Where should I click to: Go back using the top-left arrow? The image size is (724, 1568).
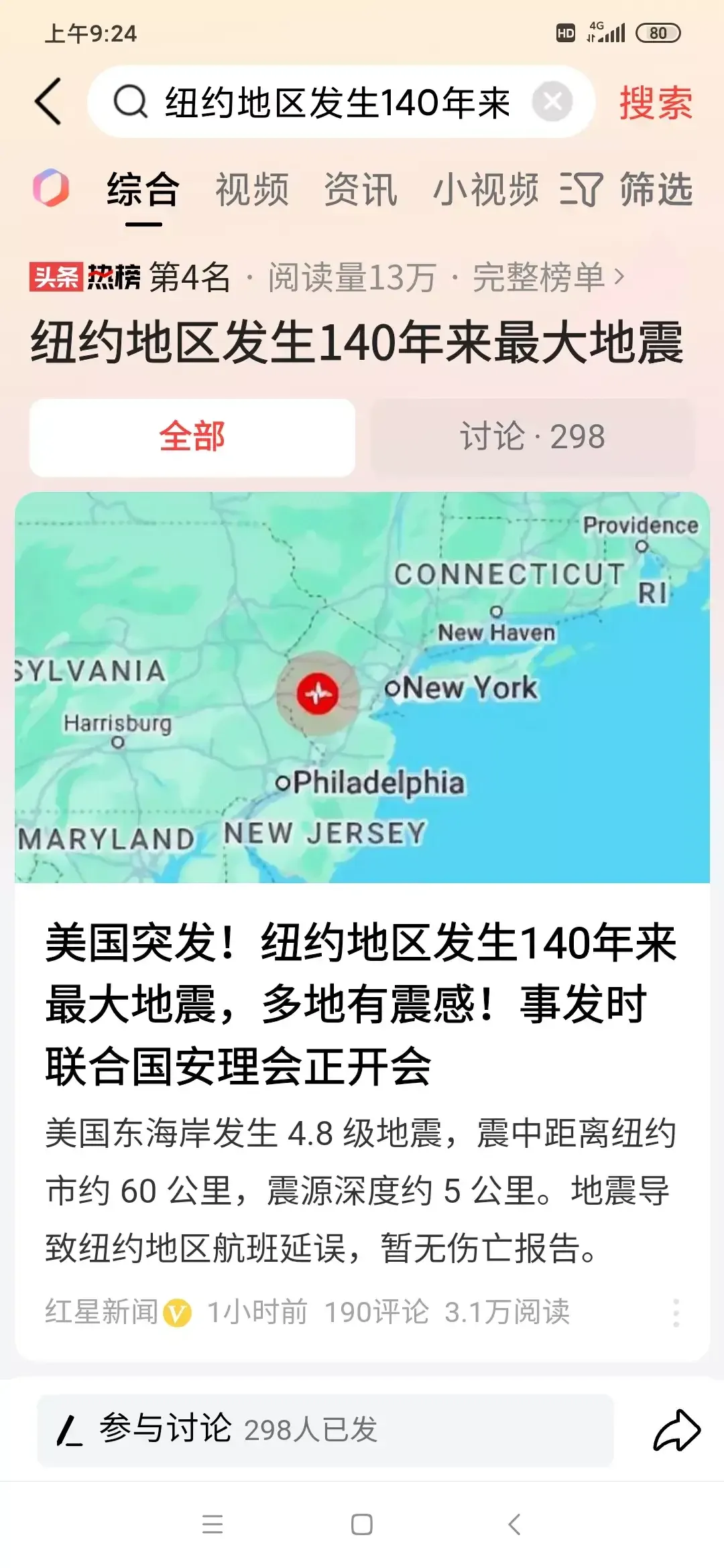[x=48, y=102]
